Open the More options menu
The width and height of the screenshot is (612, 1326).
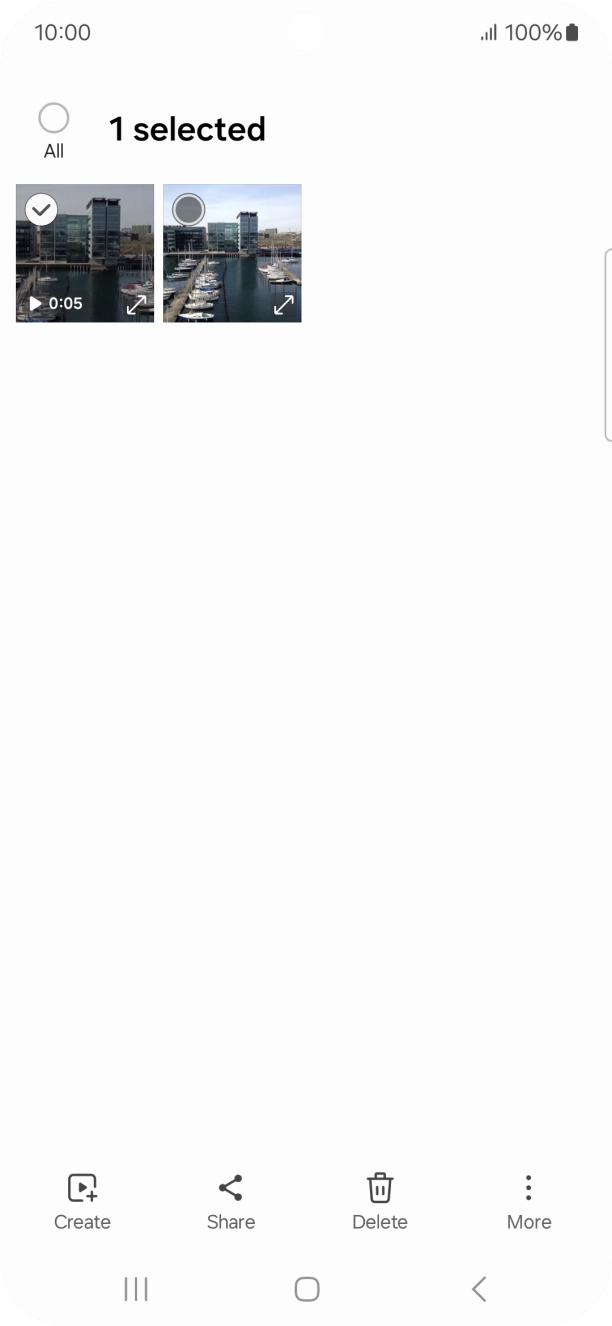click(x=528, y=1201)
